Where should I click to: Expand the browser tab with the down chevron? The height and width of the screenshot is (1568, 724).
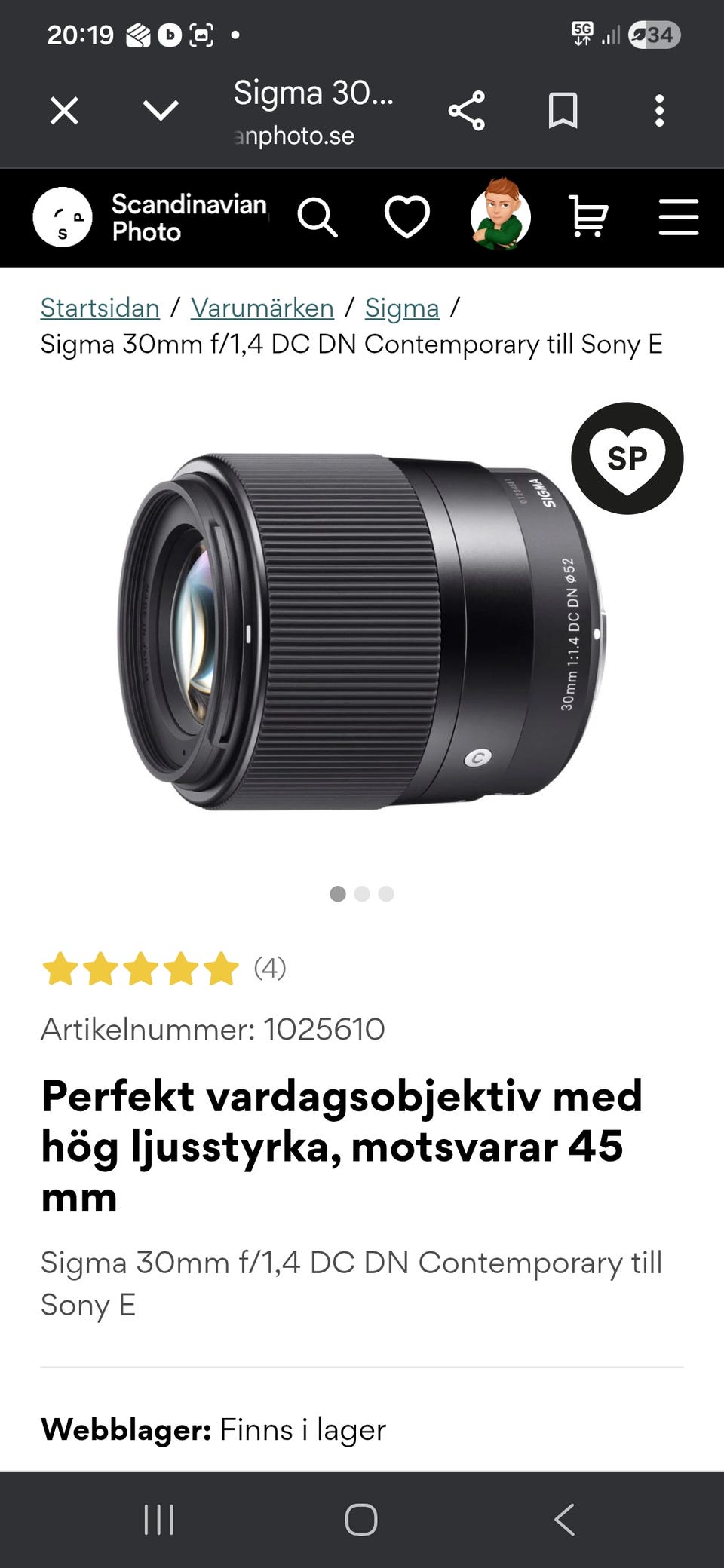pyautogui.click(x=160, y=112)
